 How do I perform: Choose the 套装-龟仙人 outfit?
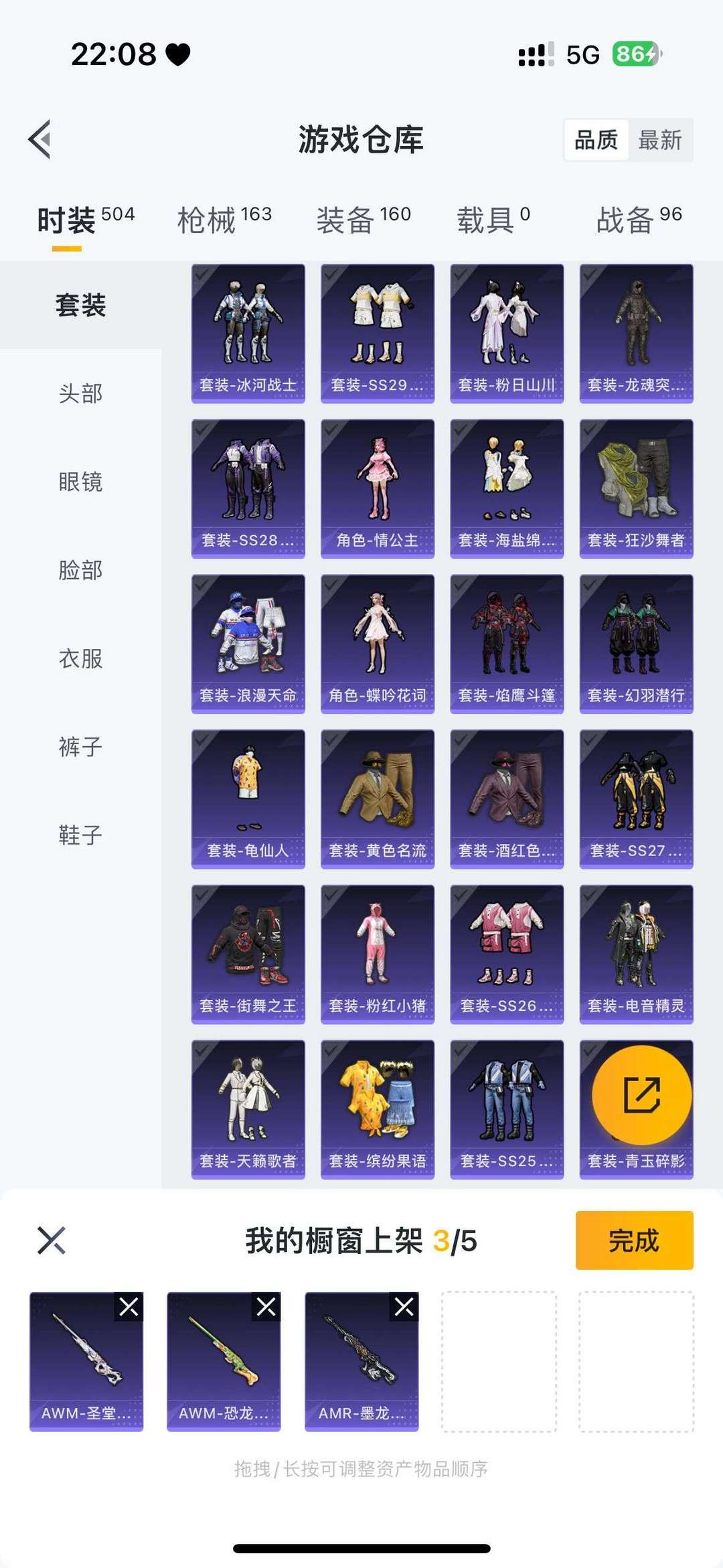point(248,799)
